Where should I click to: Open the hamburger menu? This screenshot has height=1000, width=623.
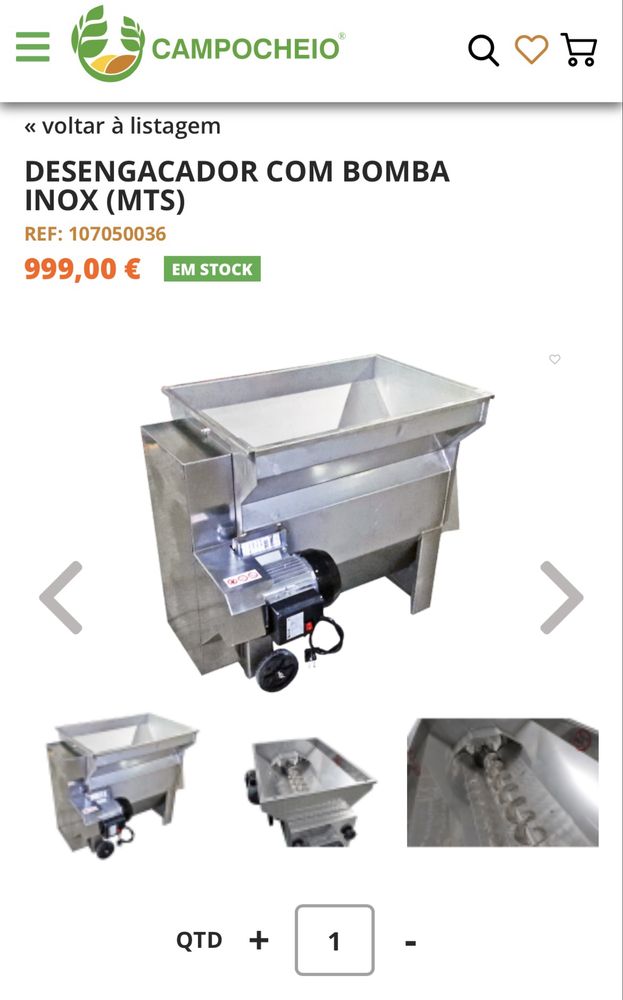32,47
